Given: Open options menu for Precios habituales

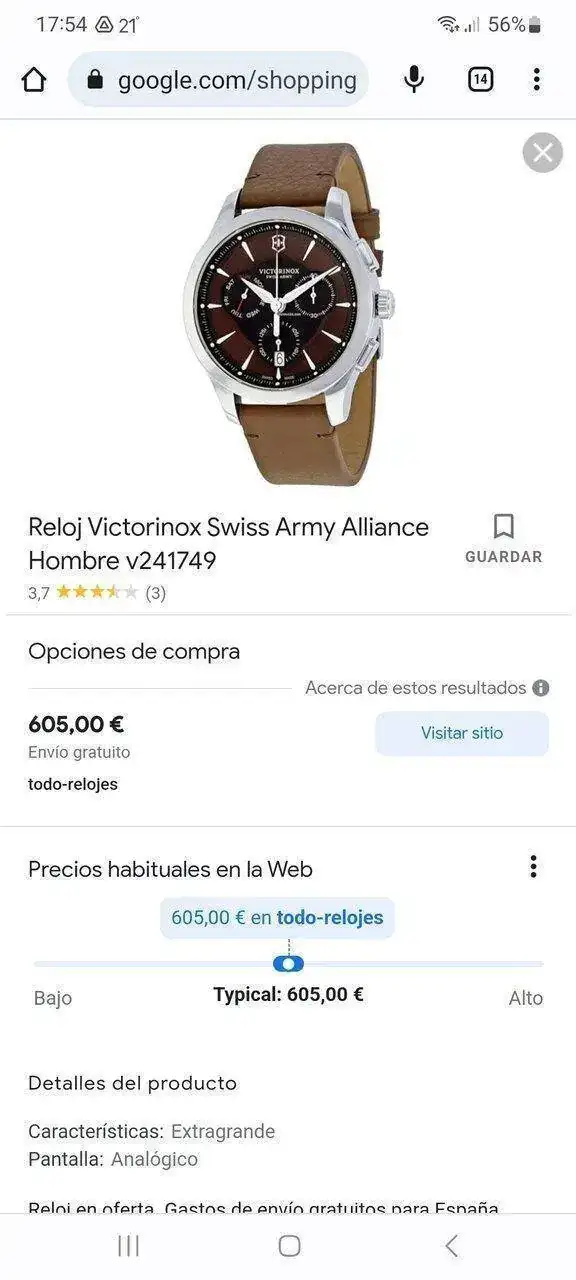Looking at the screenshot, I should [534, 867].
